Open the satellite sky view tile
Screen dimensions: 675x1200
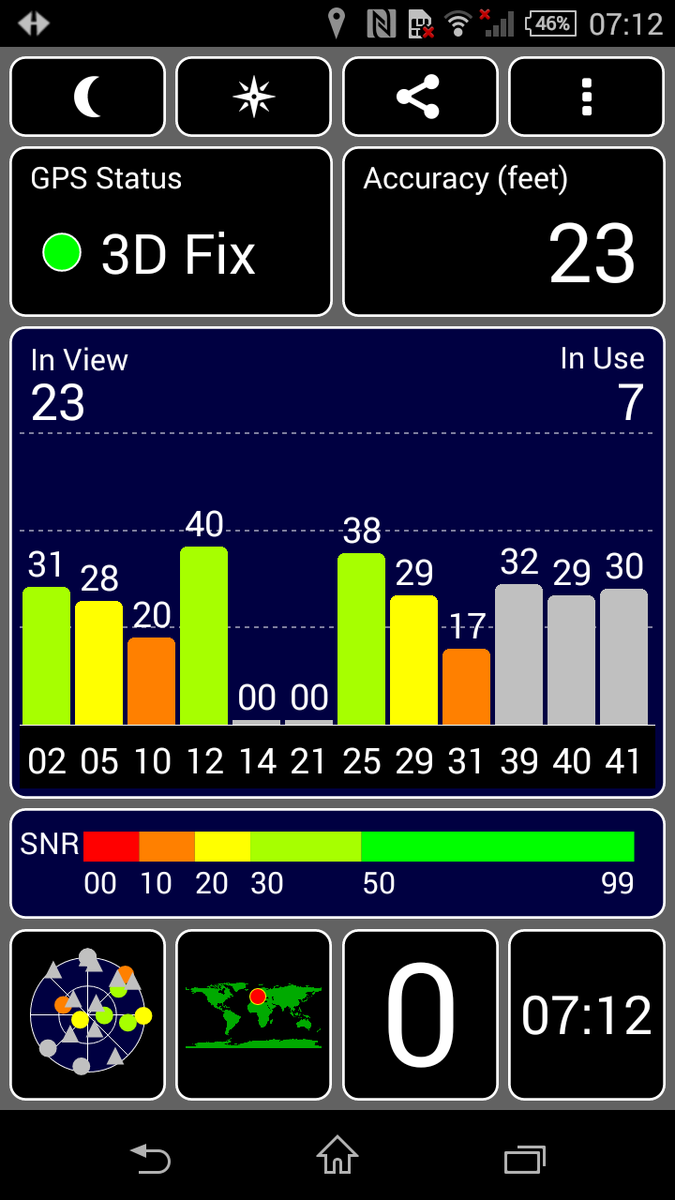88,1015
